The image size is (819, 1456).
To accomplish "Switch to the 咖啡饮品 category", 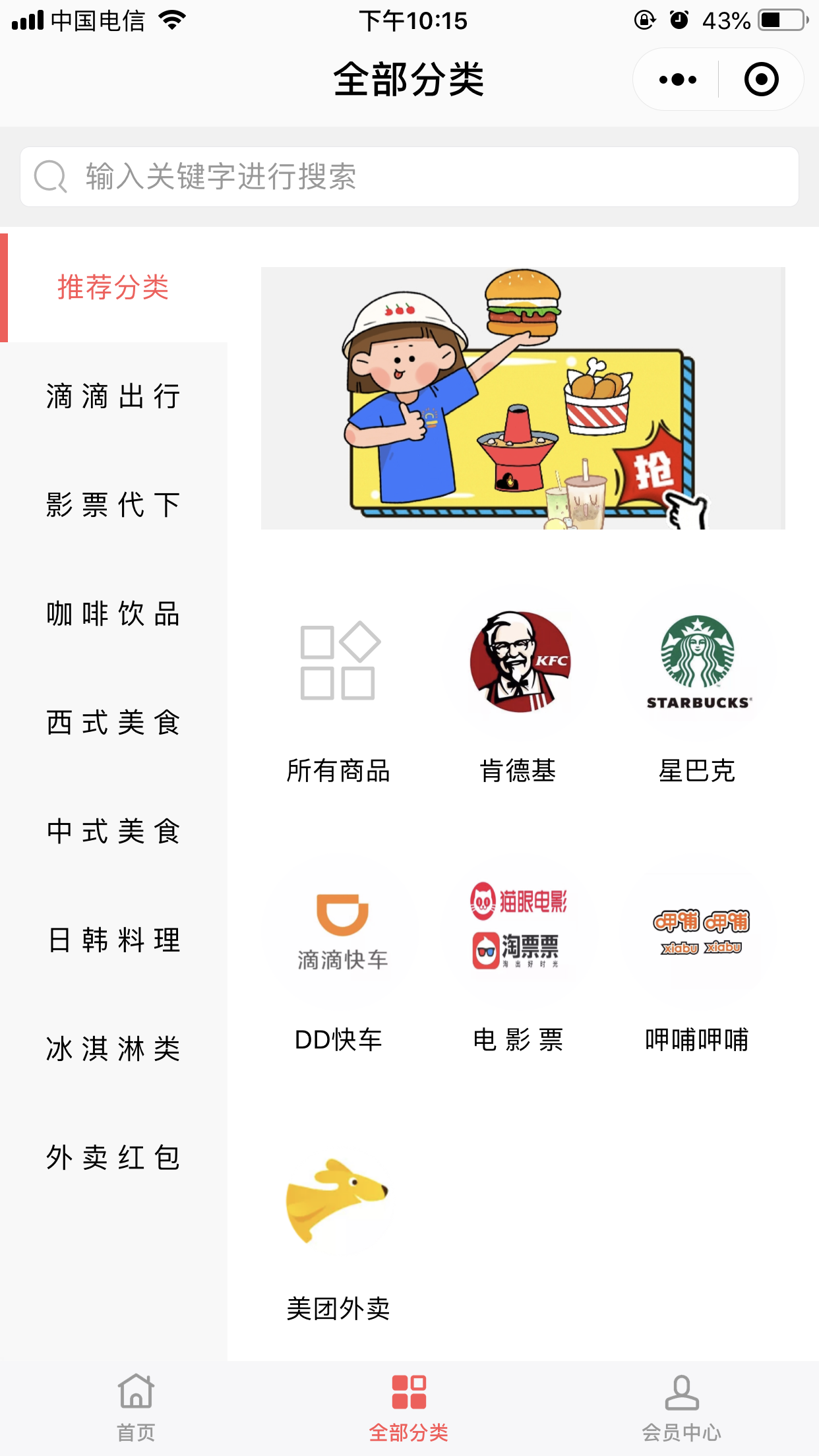I will 113,614.
